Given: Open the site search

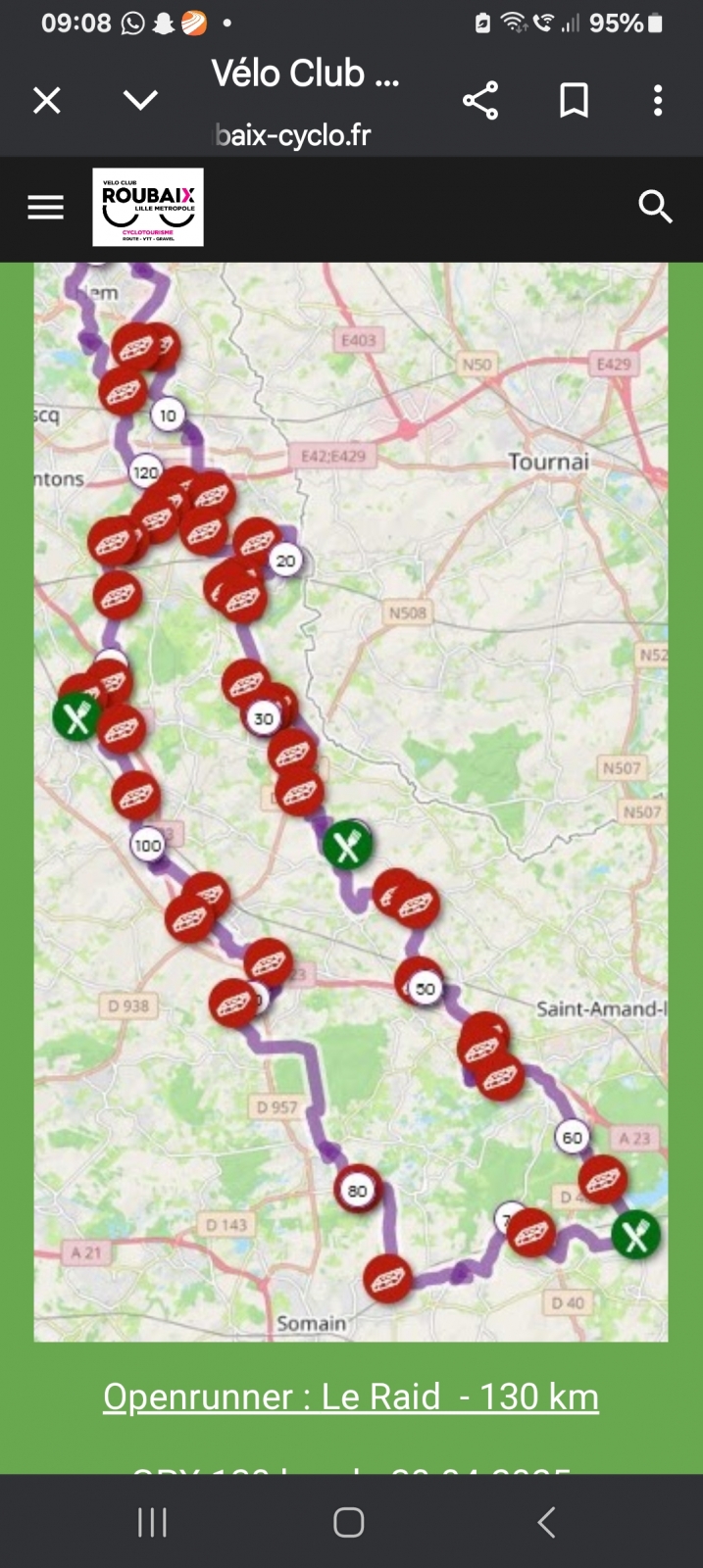Looking at the screenshot, I should click(x=655, y=207).
